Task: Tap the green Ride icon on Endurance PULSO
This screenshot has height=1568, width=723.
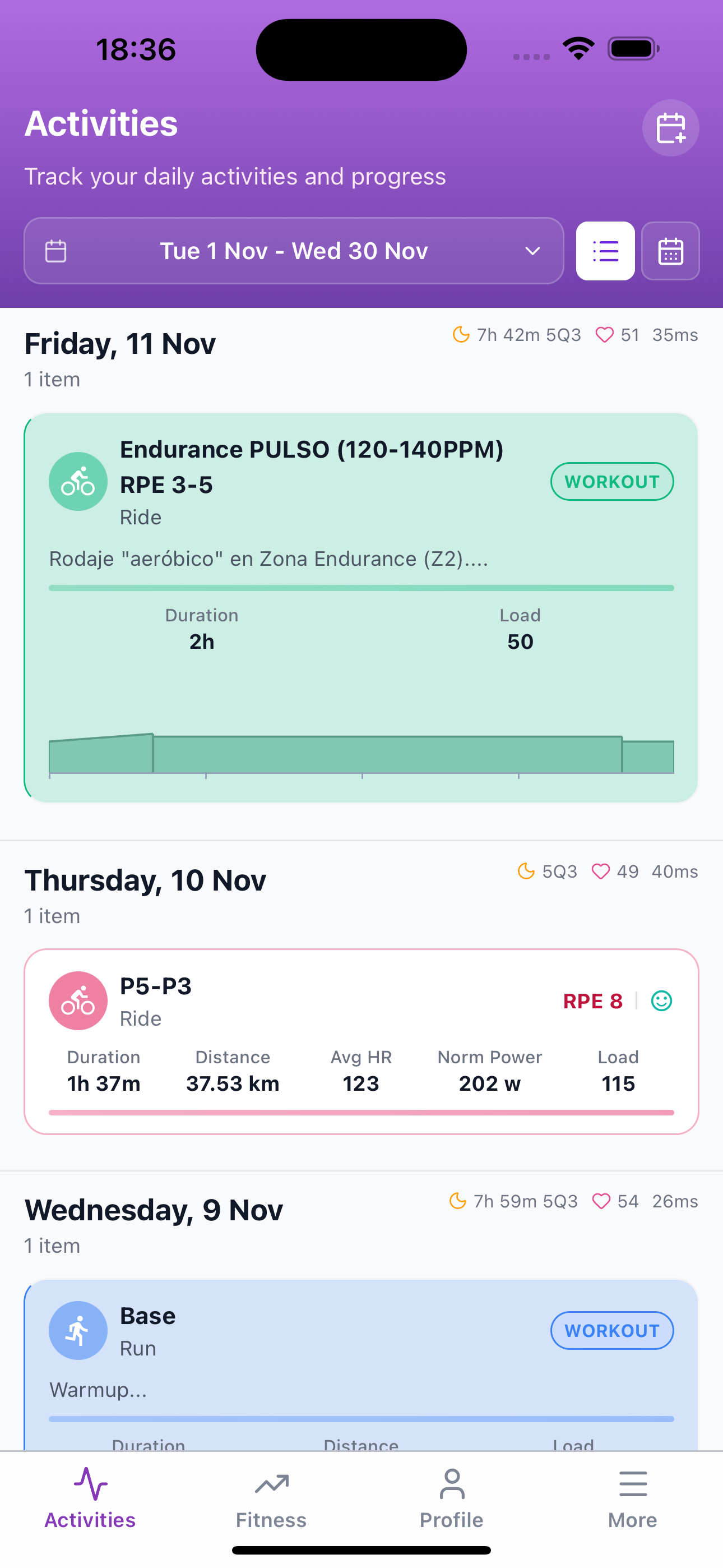Action: (x=78, y=482)
